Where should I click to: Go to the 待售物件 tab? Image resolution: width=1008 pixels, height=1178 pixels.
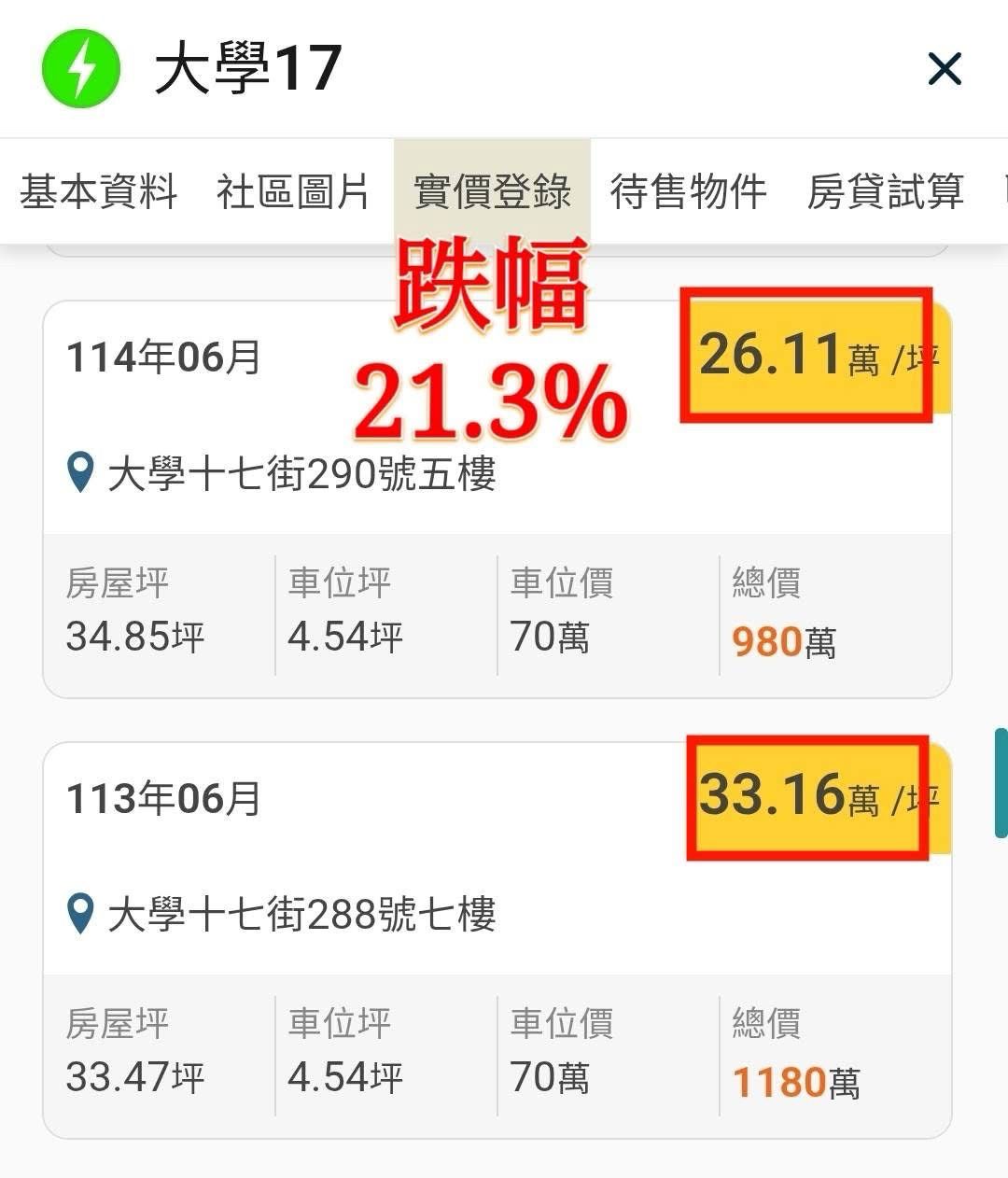coord(689,192)
